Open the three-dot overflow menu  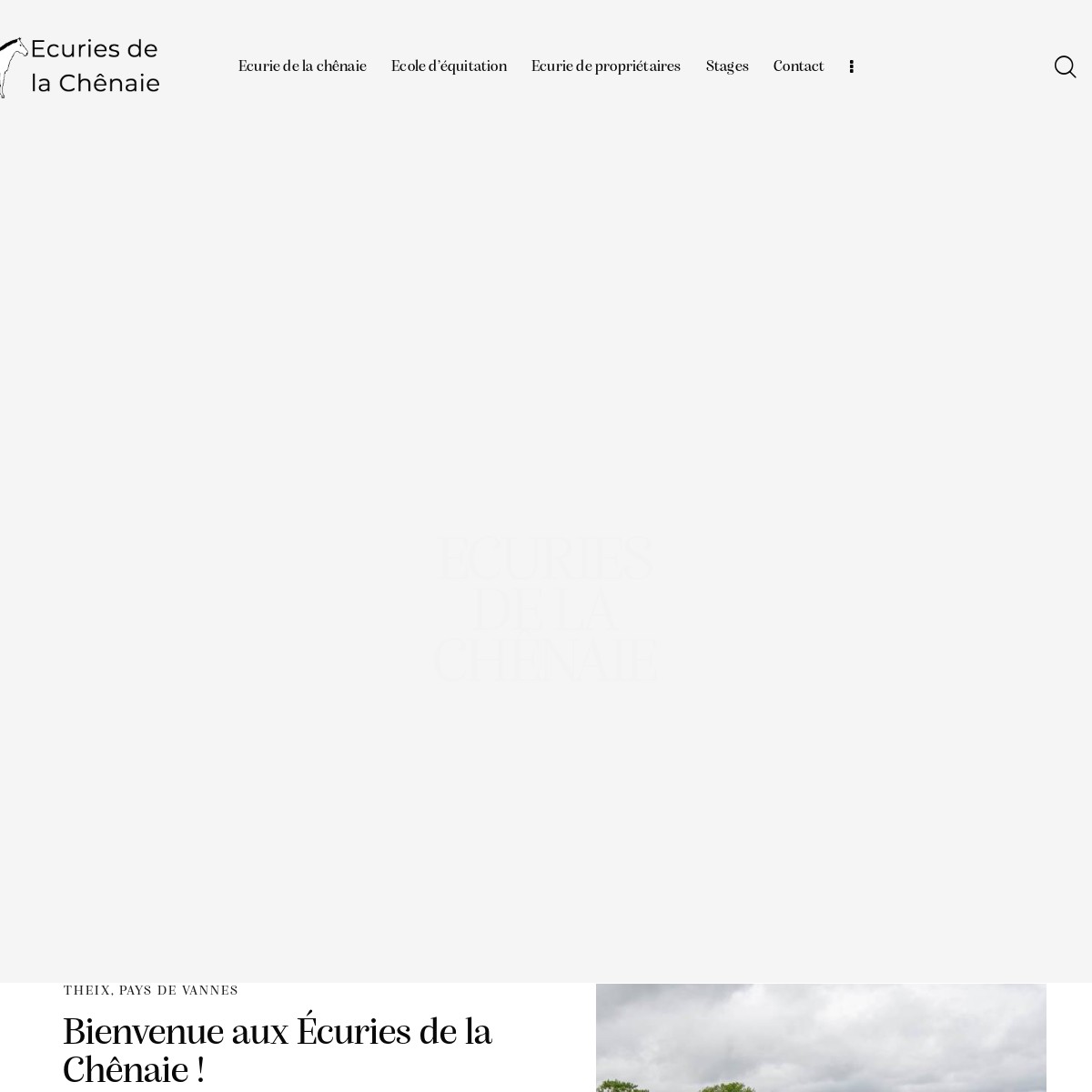pyautogui.click(x=851, y=66)
